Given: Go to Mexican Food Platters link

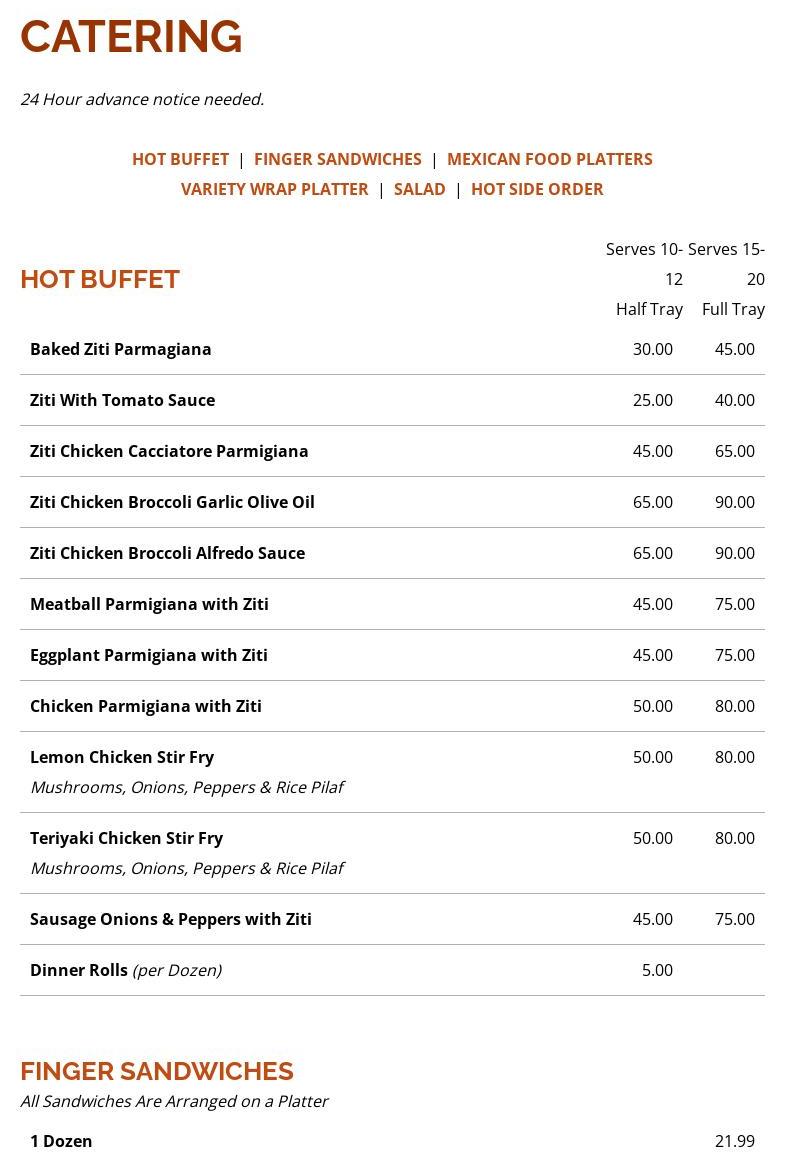Looking at the screenshot, I should pos(549,159).
